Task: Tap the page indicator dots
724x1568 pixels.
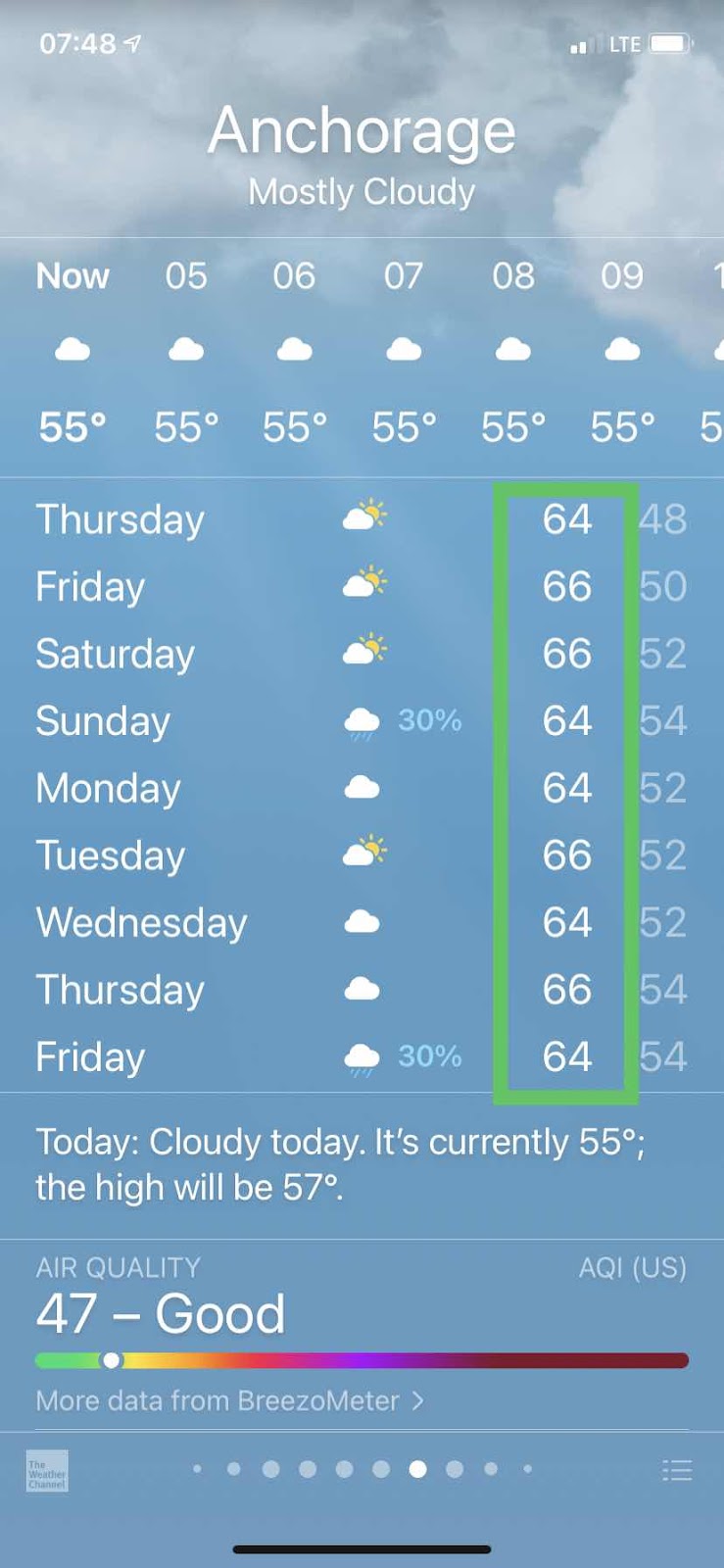Action: [362, 1469]
